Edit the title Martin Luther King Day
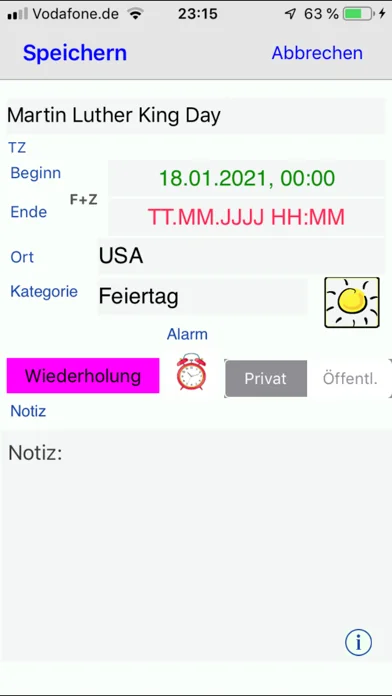This screenshot has height=696, width=392. coord(196,116)
